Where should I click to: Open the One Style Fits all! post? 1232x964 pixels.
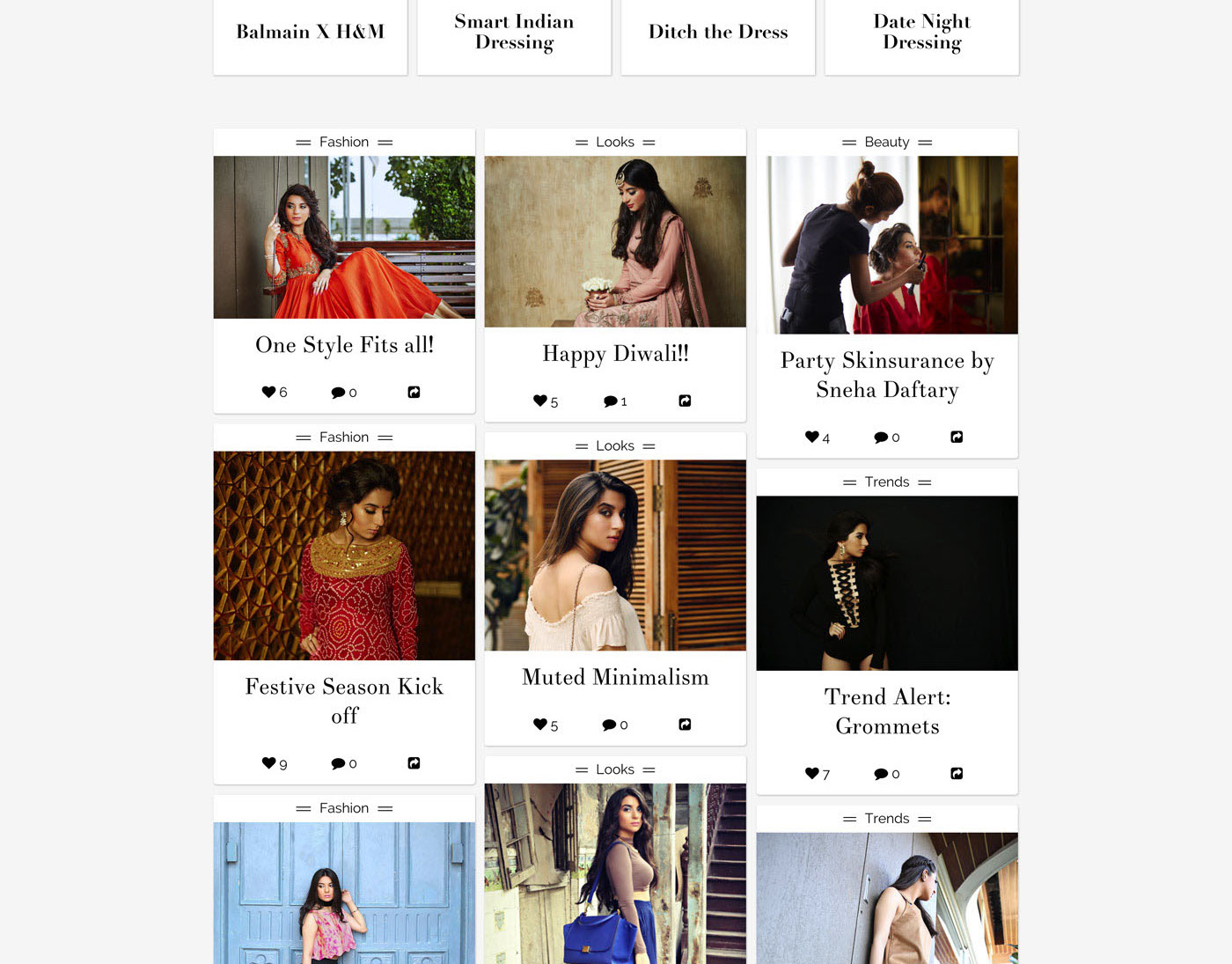coord(344,345)
